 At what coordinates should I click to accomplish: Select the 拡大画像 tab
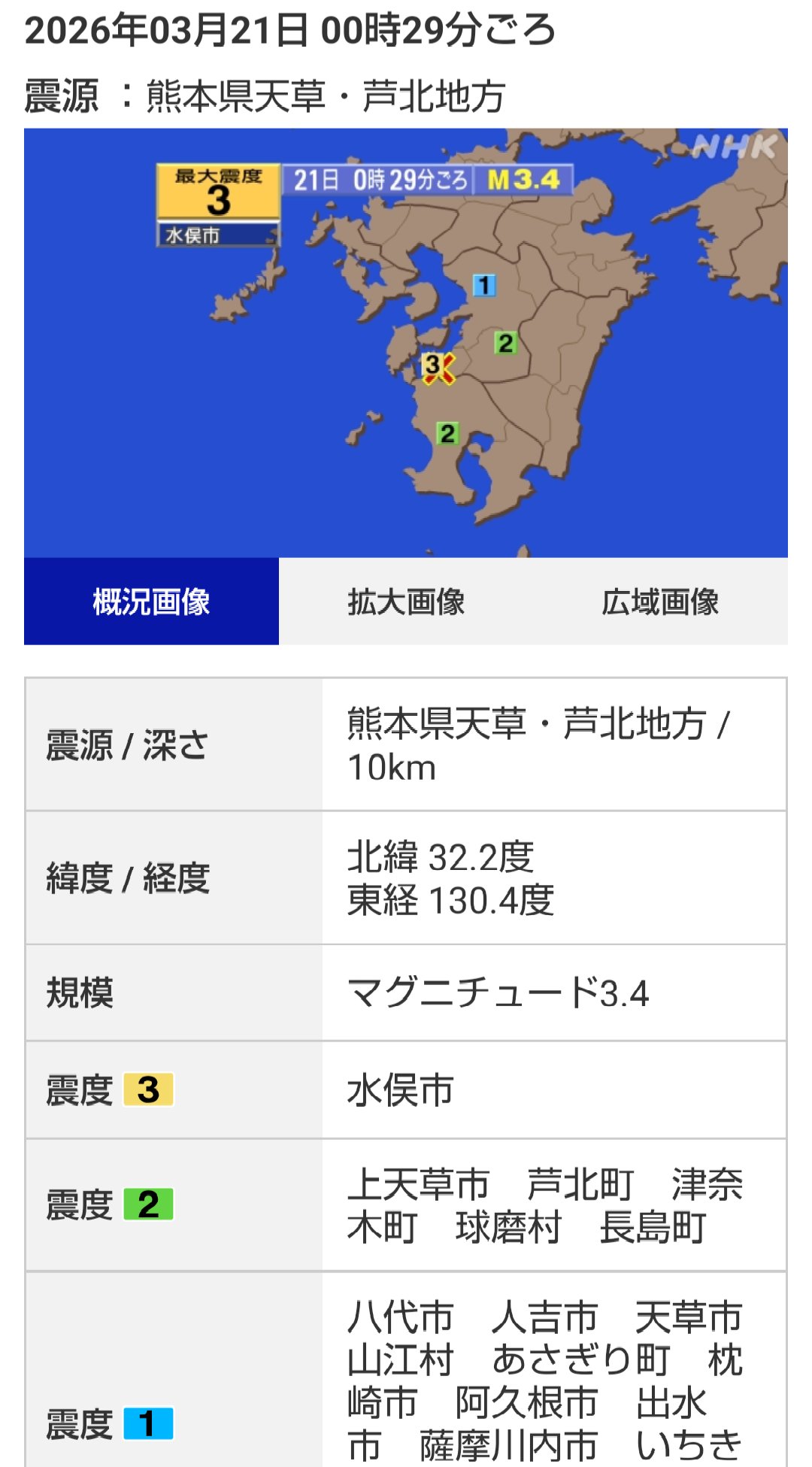tap(406, 602)
